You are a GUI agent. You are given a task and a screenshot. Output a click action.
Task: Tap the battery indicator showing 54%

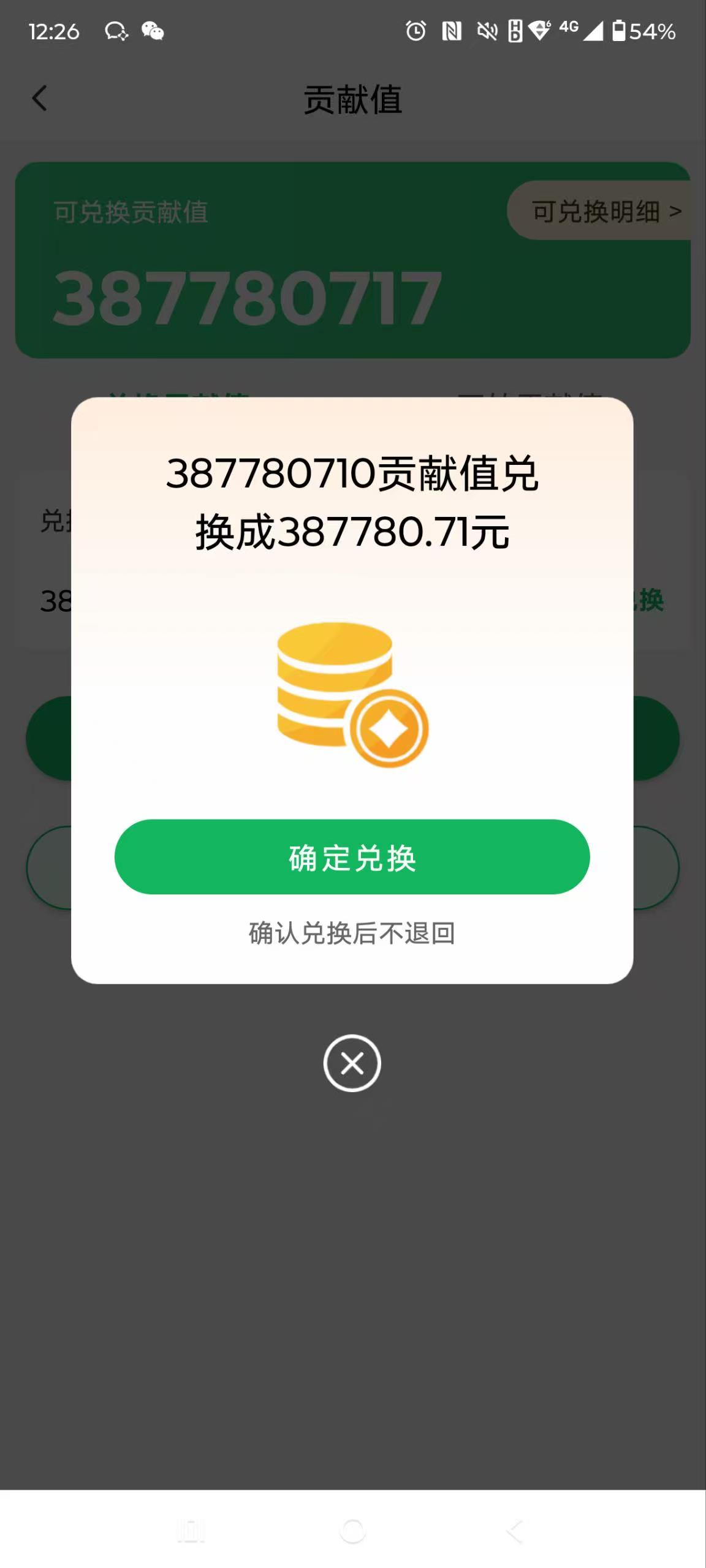637,32
